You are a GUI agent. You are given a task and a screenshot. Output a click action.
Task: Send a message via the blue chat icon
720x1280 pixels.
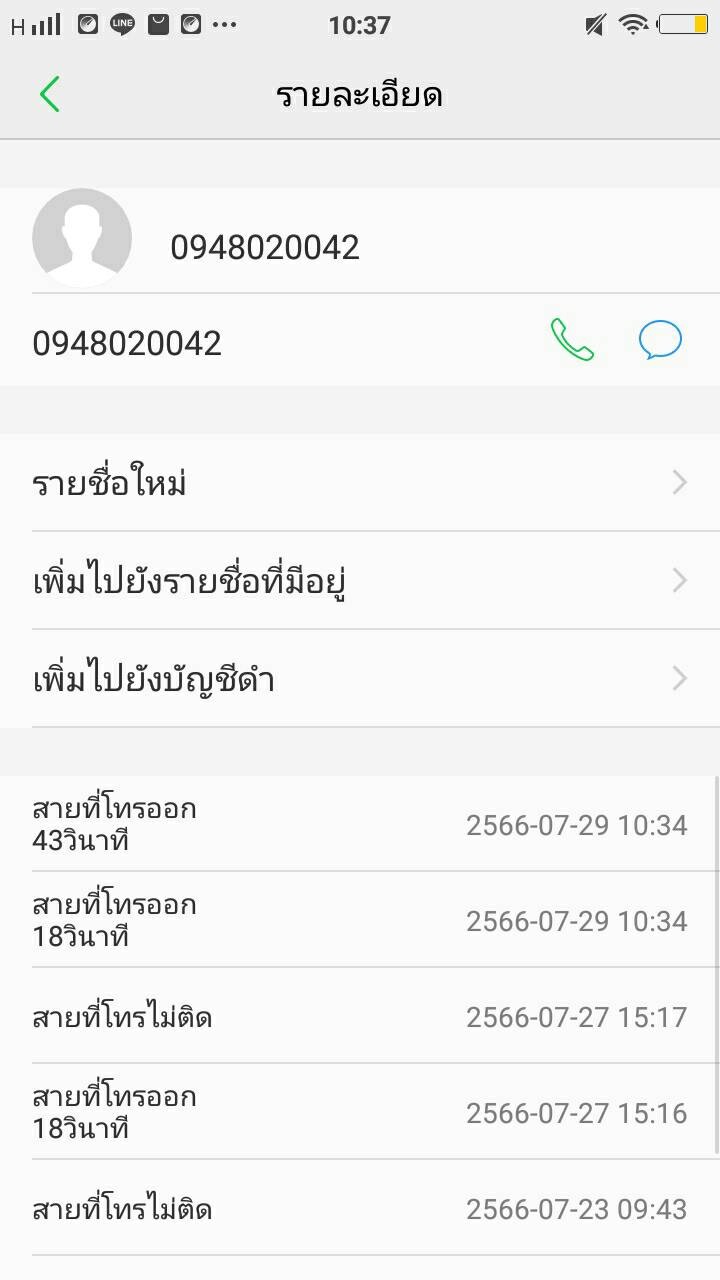pos(660,340)
